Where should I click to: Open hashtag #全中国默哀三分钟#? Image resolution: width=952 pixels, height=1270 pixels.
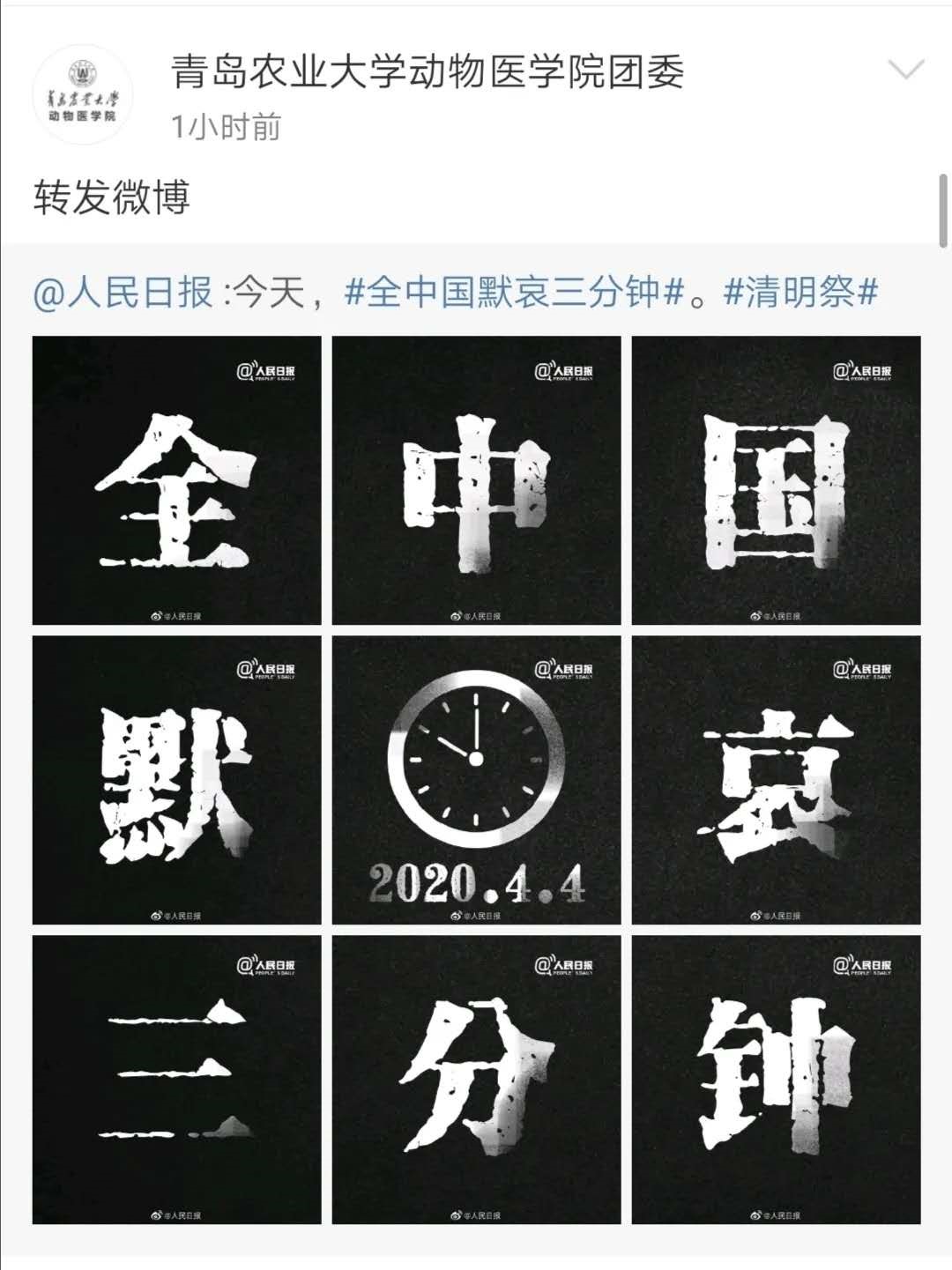click(x=515, y=293)
